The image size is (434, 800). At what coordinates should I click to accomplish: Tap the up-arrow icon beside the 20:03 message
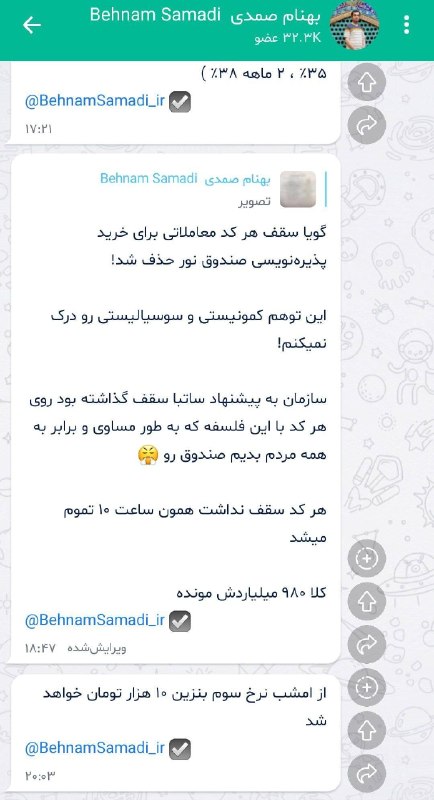click(366, 730)
